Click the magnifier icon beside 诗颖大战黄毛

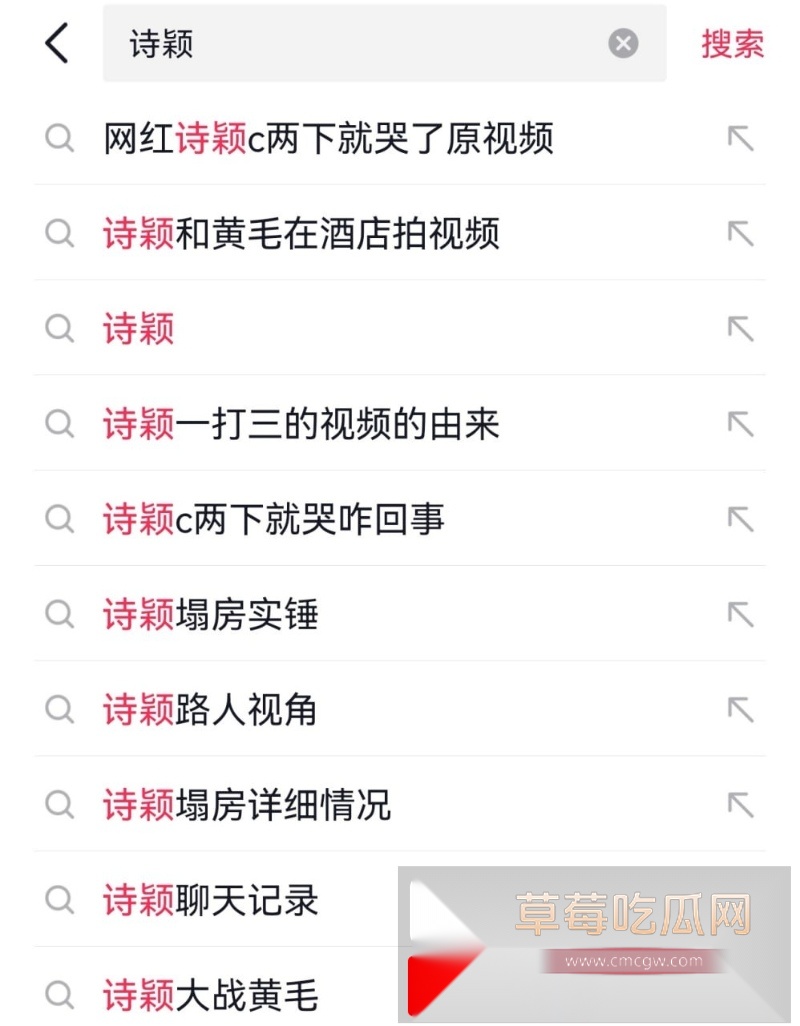coord(59,996)
